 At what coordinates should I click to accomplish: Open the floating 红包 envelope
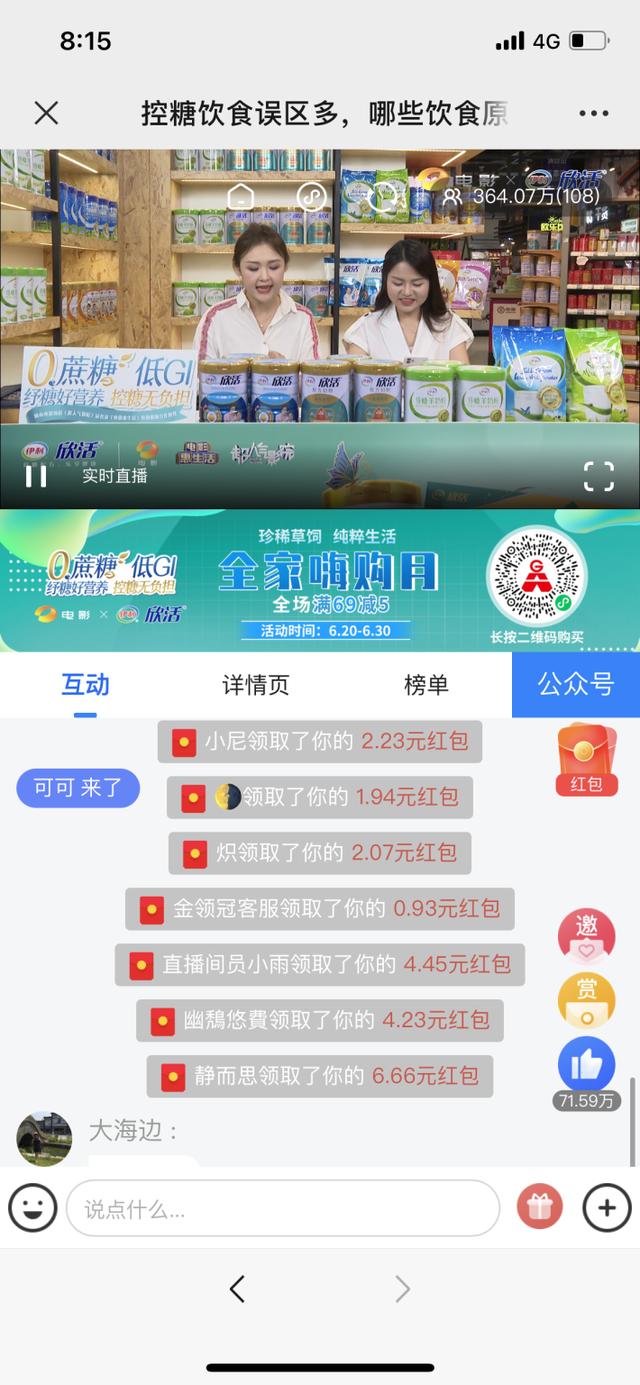(587, 761)
